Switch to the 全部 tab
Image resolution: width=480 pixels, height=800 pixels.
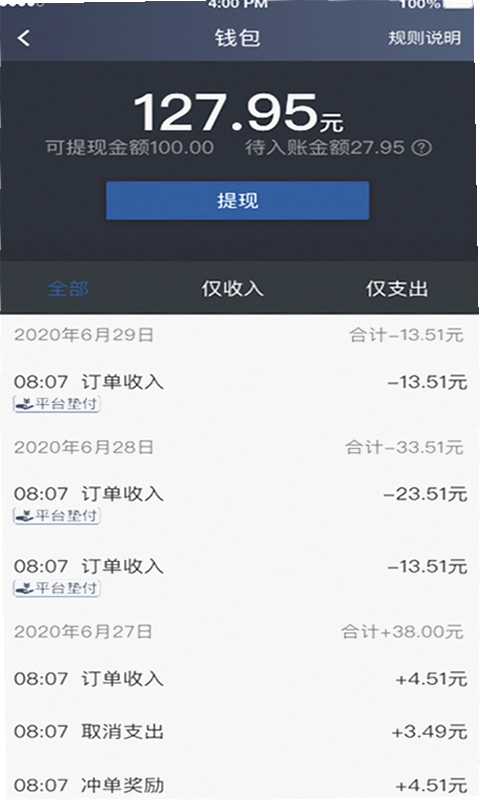click(x=68, y=289)
